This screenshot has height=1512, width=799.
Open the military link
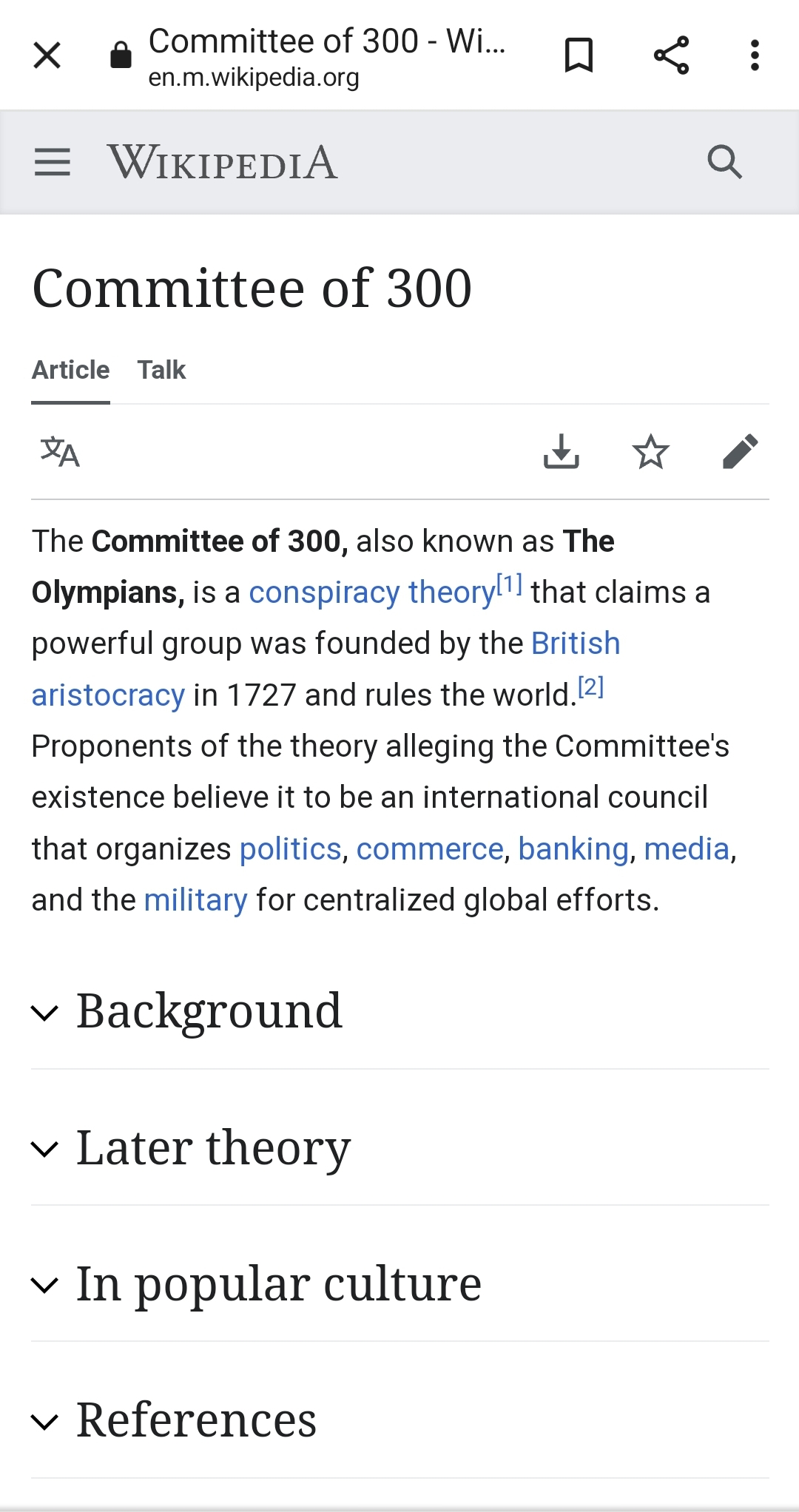coord(195,900)
